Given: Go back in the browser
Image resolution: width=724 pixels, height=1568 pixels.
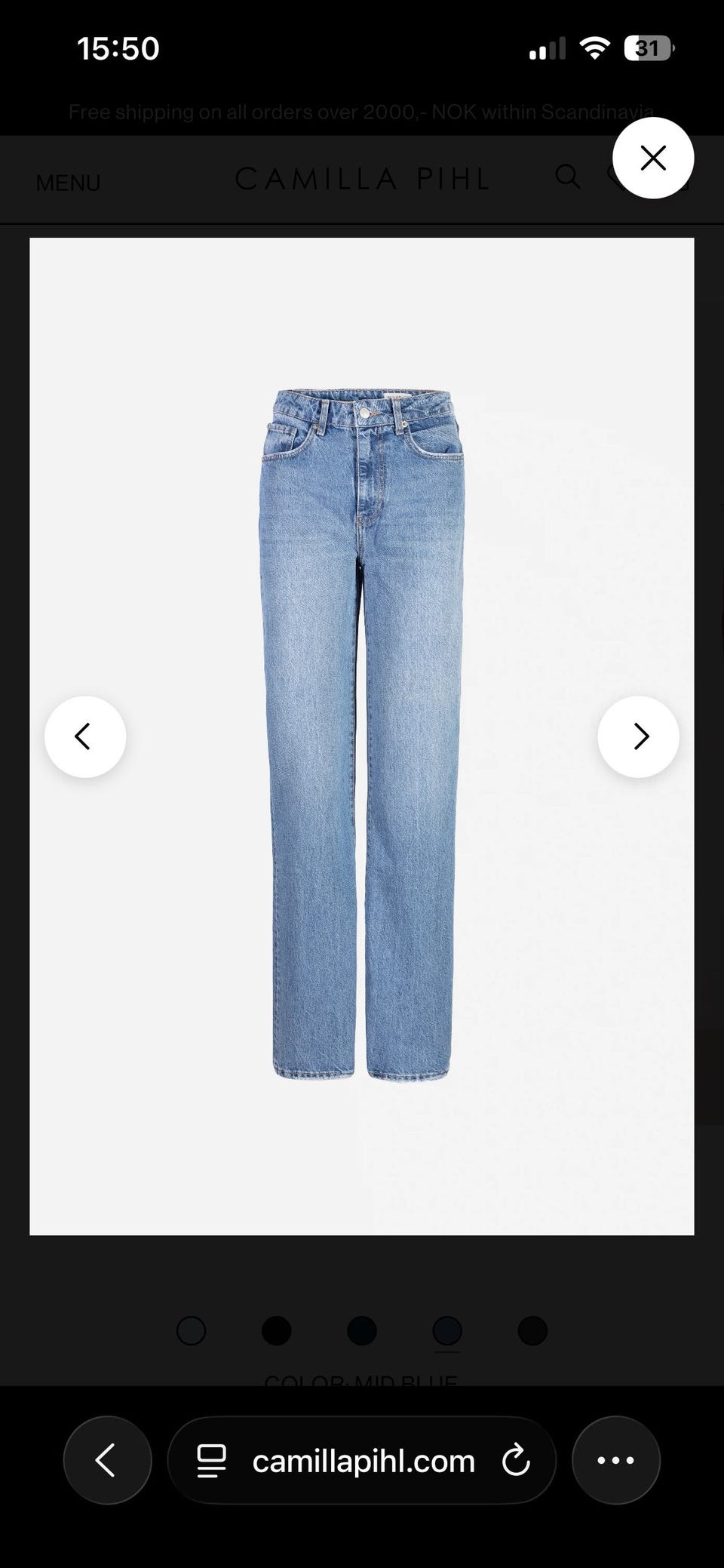Looking at the screenshot, I should [x=107, y=1460].
